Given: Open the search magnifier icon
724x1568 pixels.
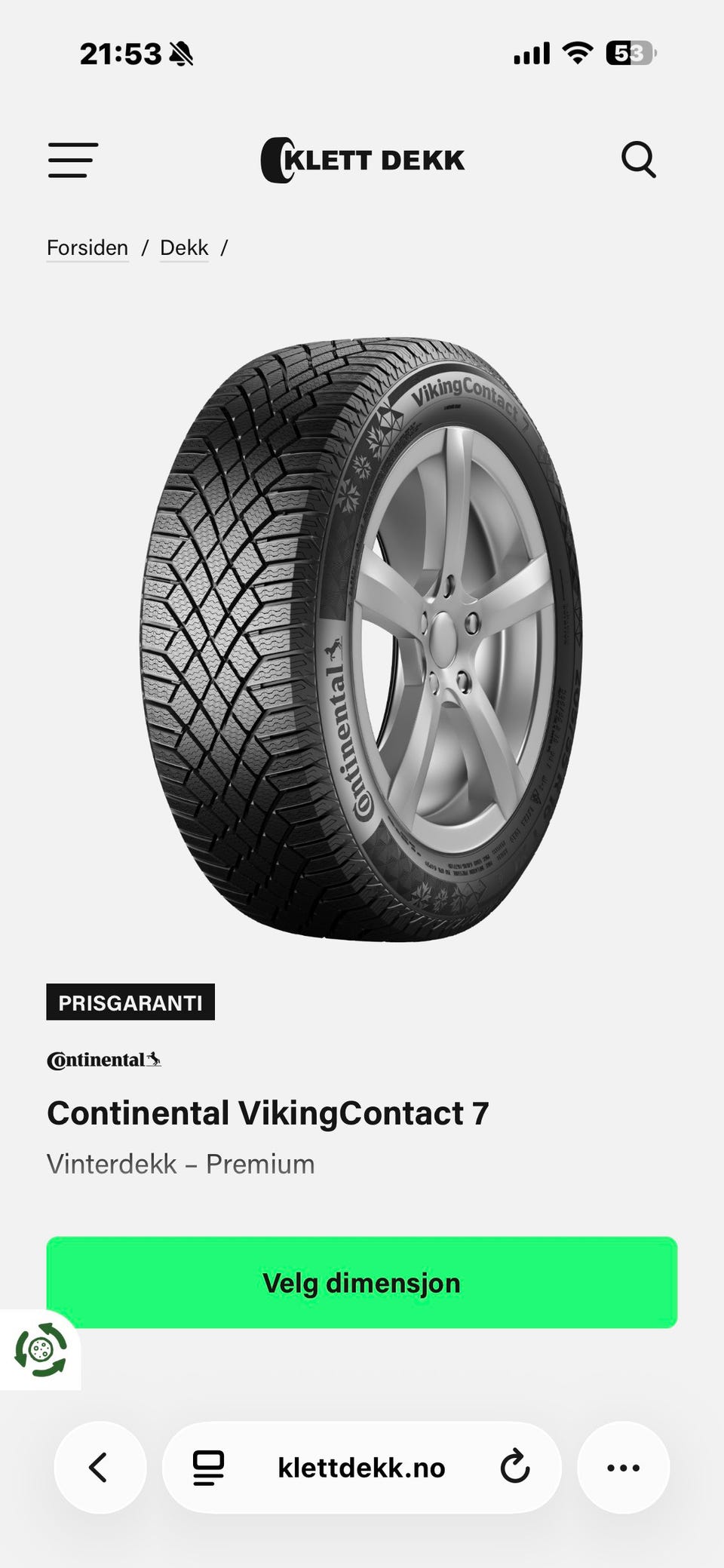Looking at the screenshot, I should 638,160.
